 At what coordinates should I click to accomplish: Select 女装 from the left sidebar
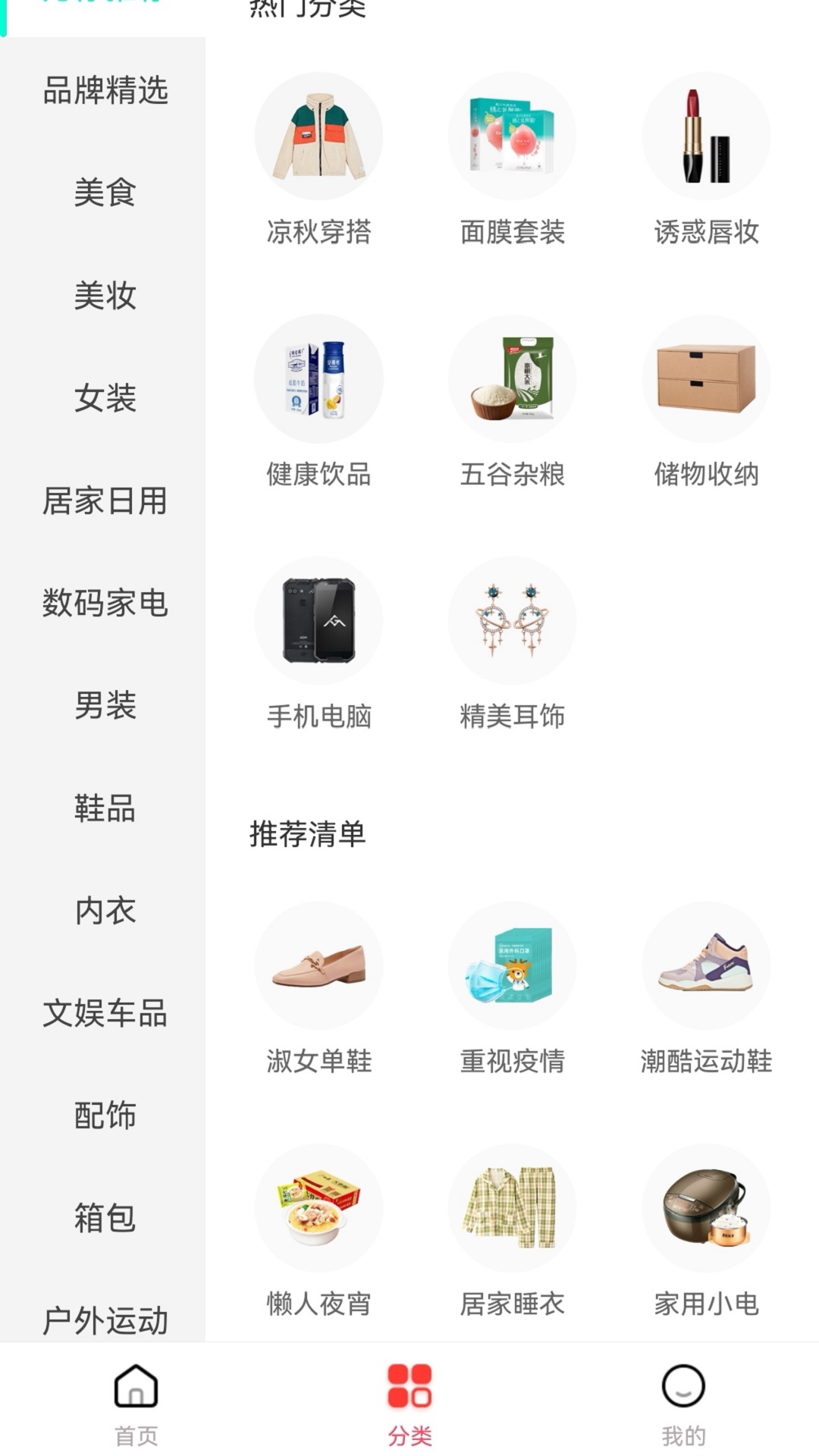(x=104, y=400)
